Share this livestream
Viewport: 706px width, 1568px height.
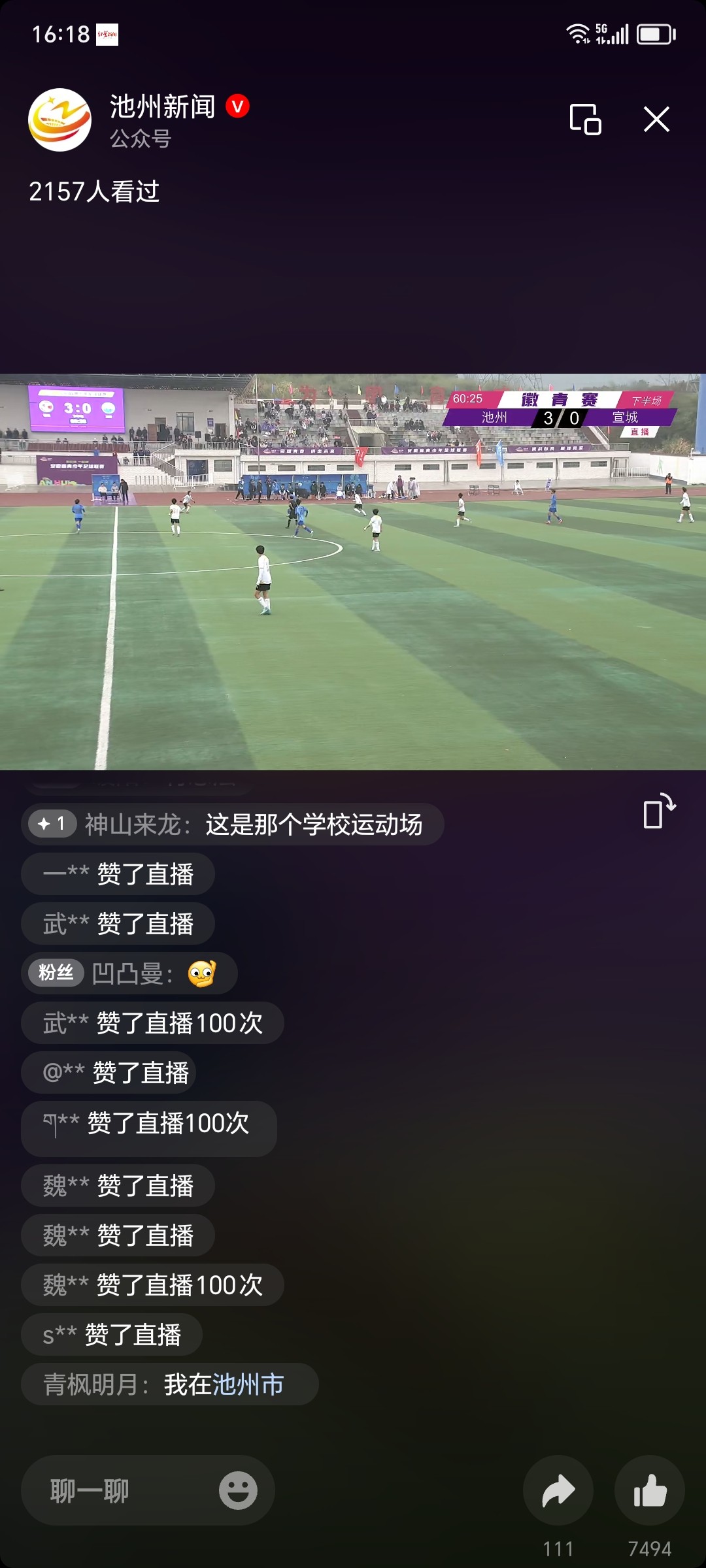pyautogui.click(x=558, y=1491)
